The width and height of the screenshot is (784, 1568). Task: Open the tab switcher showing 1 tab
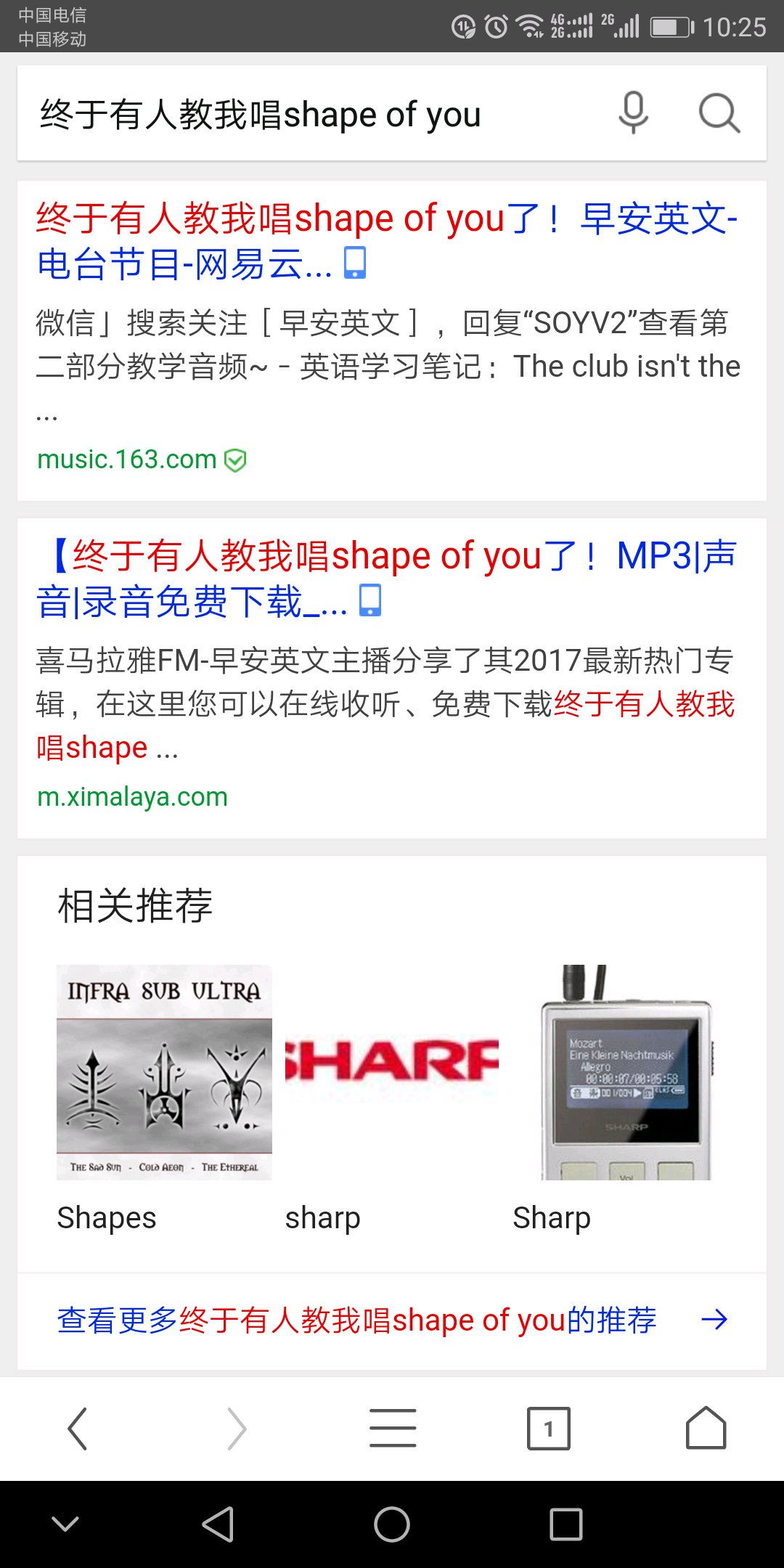(x=549, y=1429)
